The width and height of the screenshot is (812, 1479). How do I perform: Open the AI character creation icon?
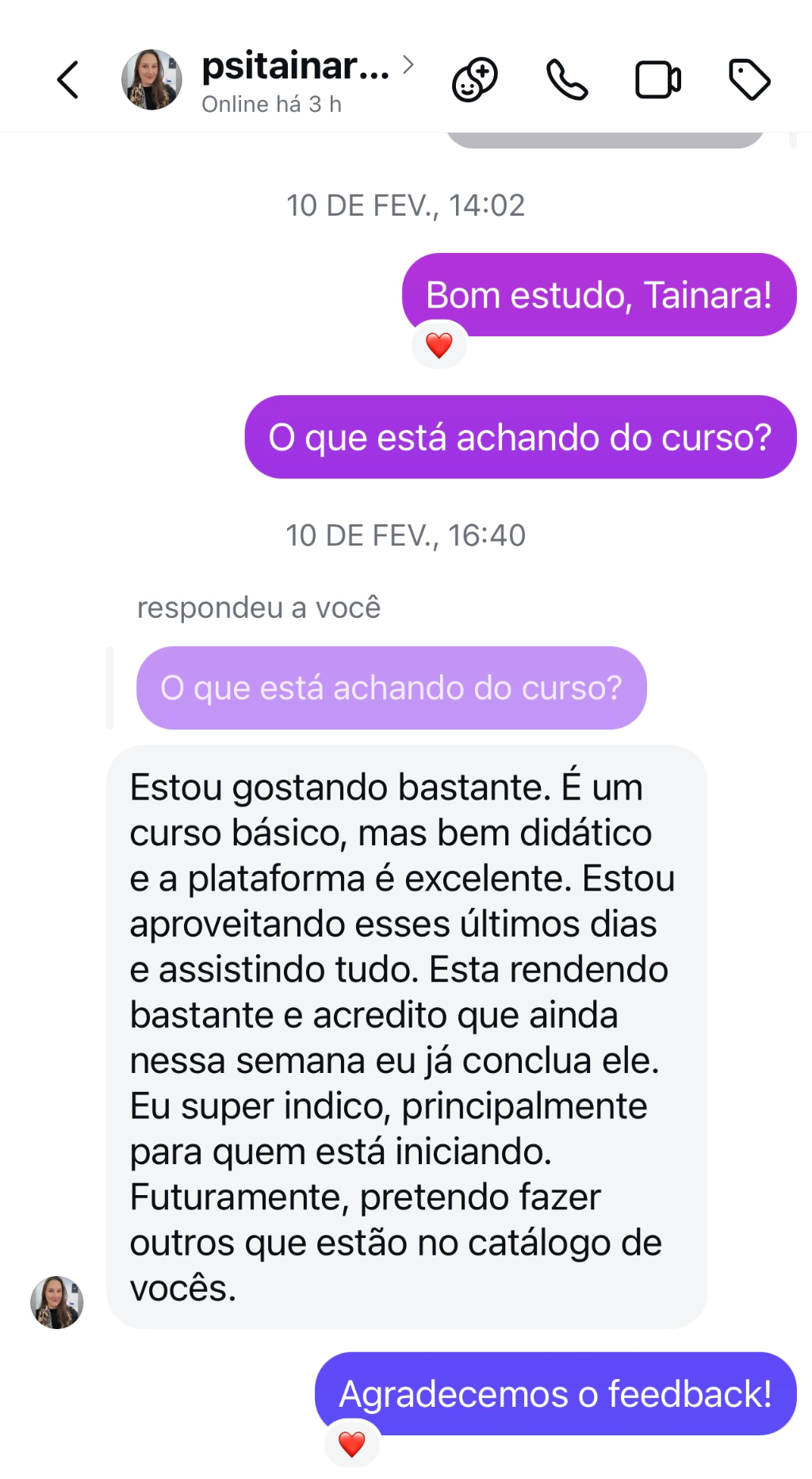coord(475,80)
